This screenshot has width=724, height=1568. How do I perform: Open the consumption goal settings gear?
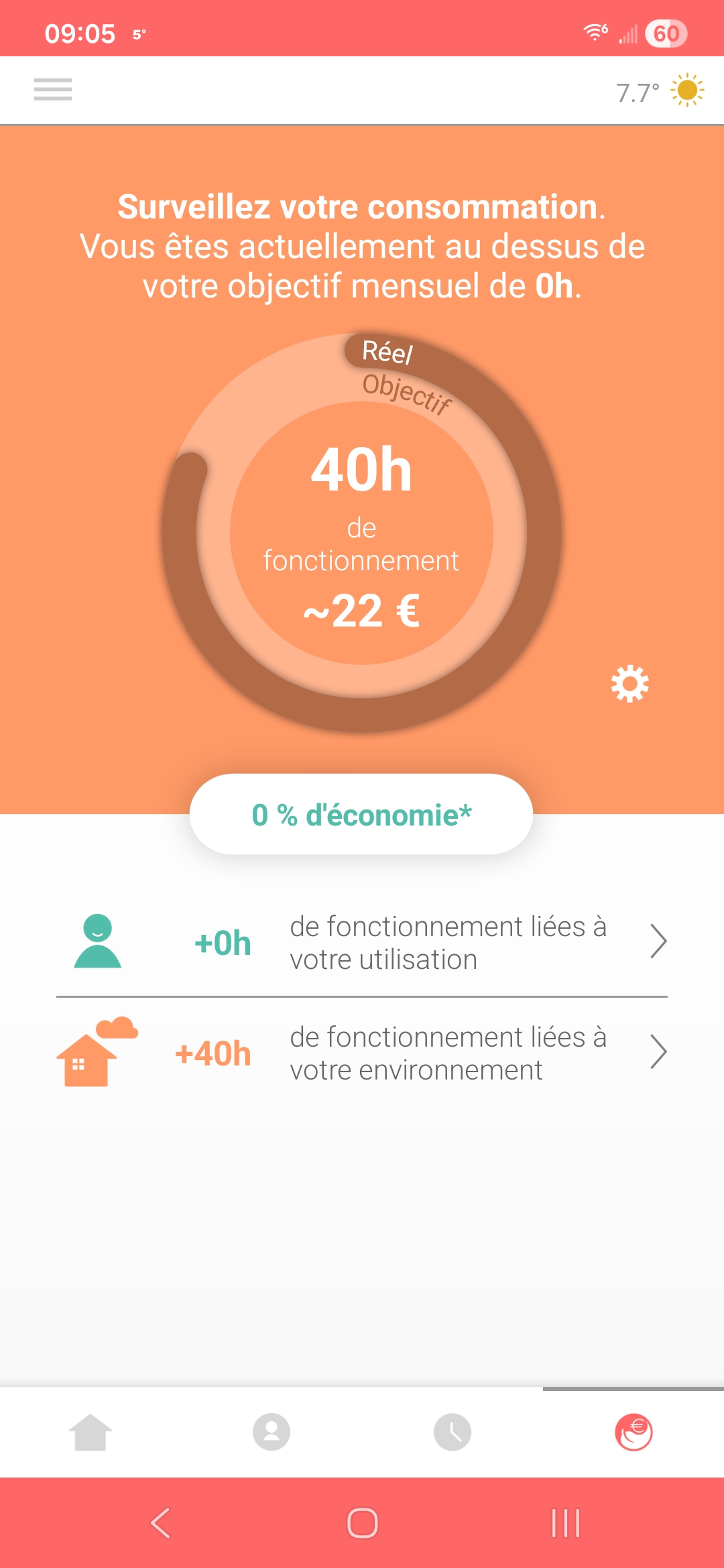click(x=630, y=684)
